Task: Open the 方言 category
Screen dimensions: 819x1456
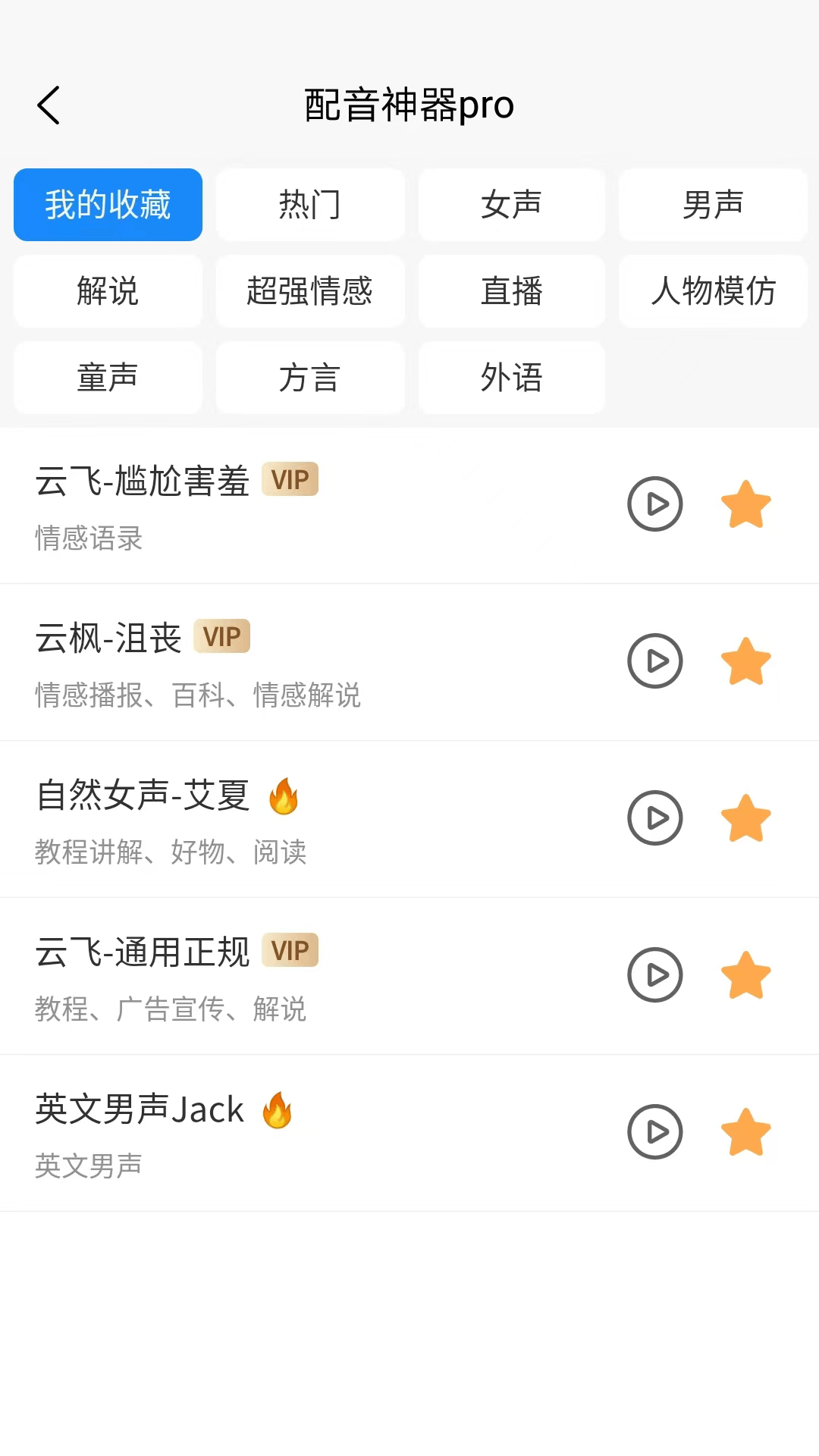Action: pyautogui.click(x=309, y=378)
